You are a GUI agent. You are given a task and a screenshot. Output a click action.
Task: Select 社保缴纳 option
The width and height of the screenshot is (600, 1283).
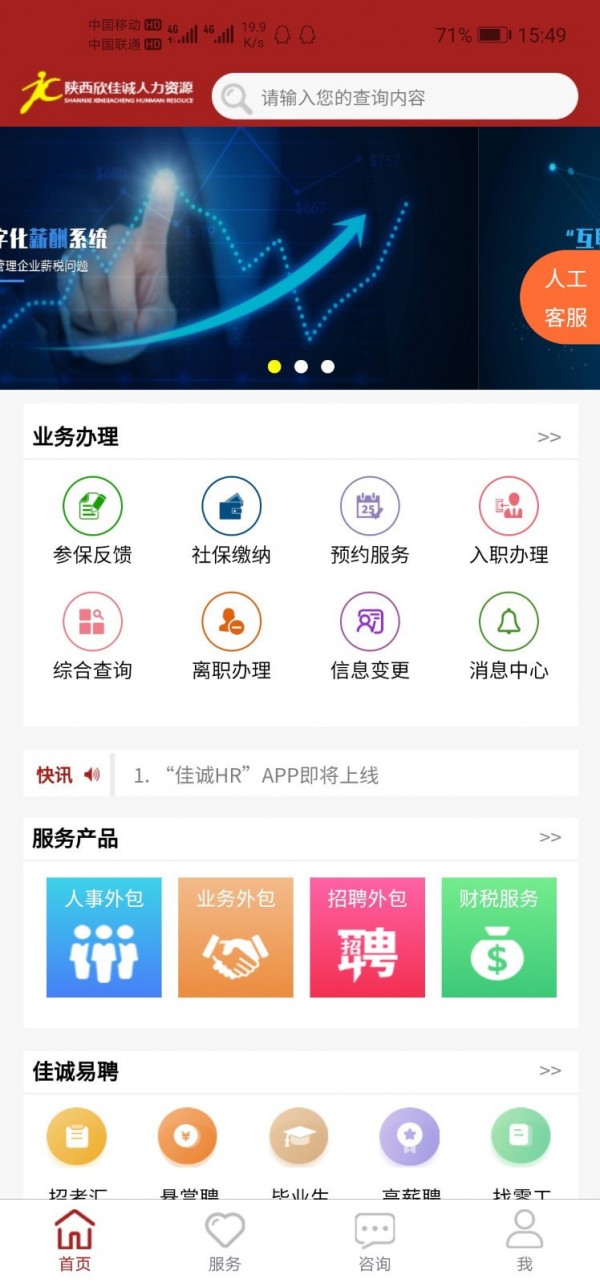tap(231, 521)
